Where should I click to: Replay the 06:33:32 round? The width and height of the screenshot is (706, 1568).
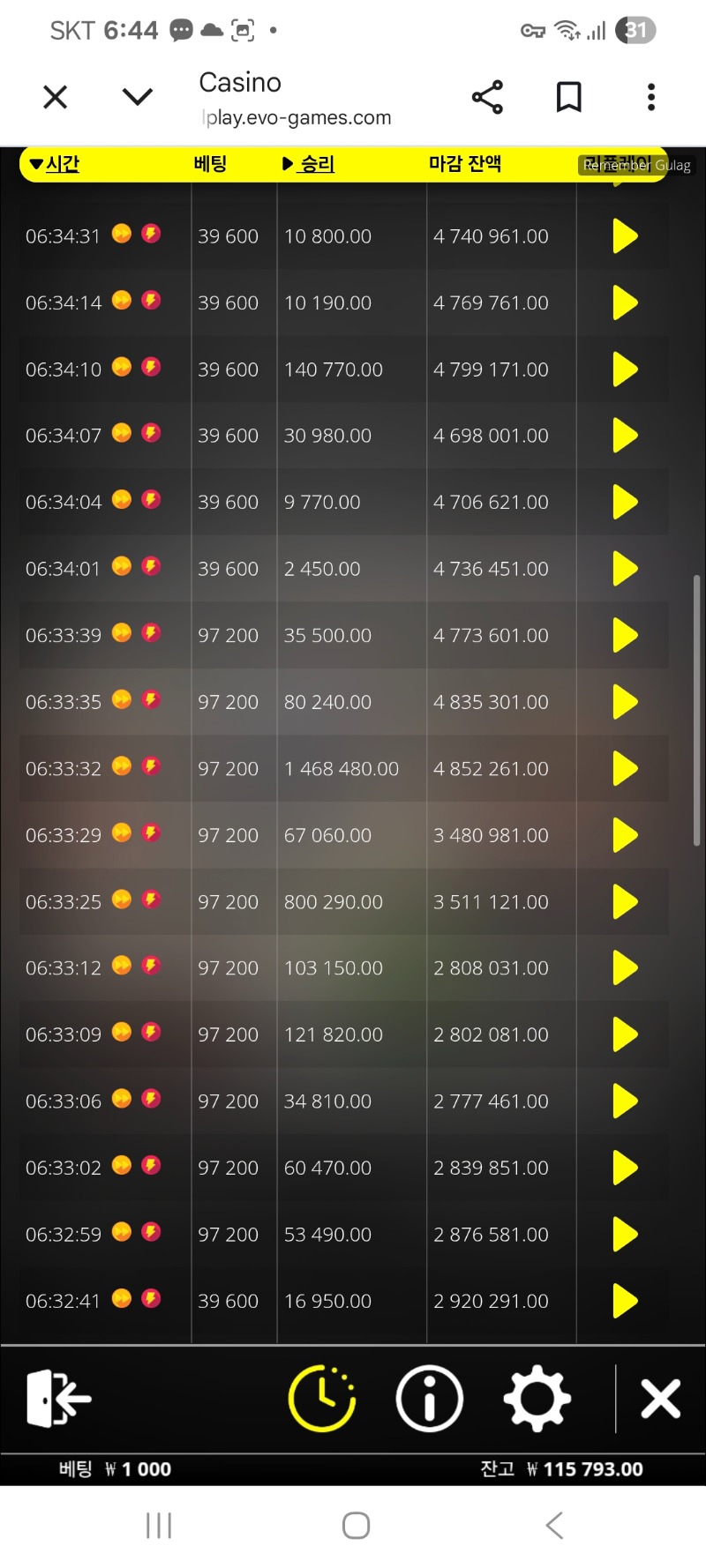coord(625,769)
